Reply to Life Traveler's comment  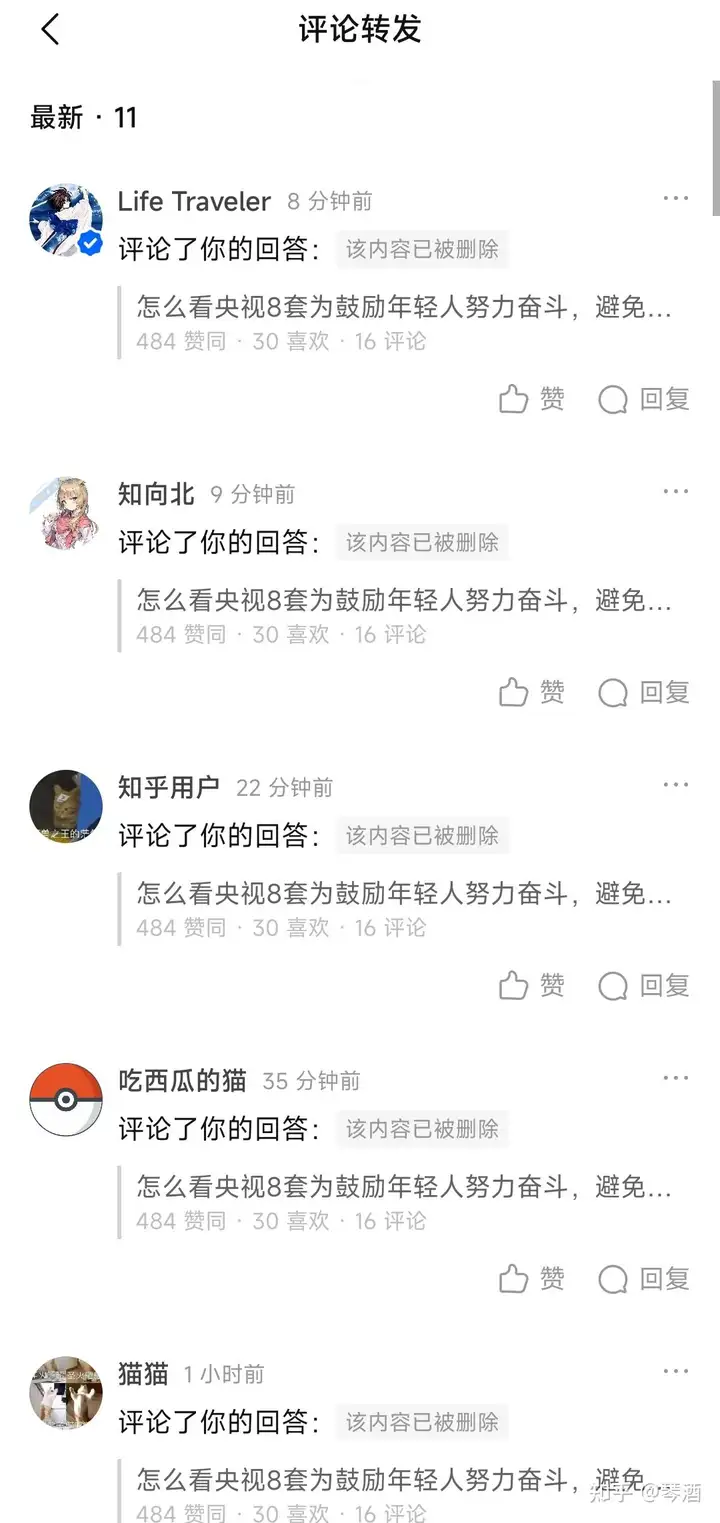(644, 400)
